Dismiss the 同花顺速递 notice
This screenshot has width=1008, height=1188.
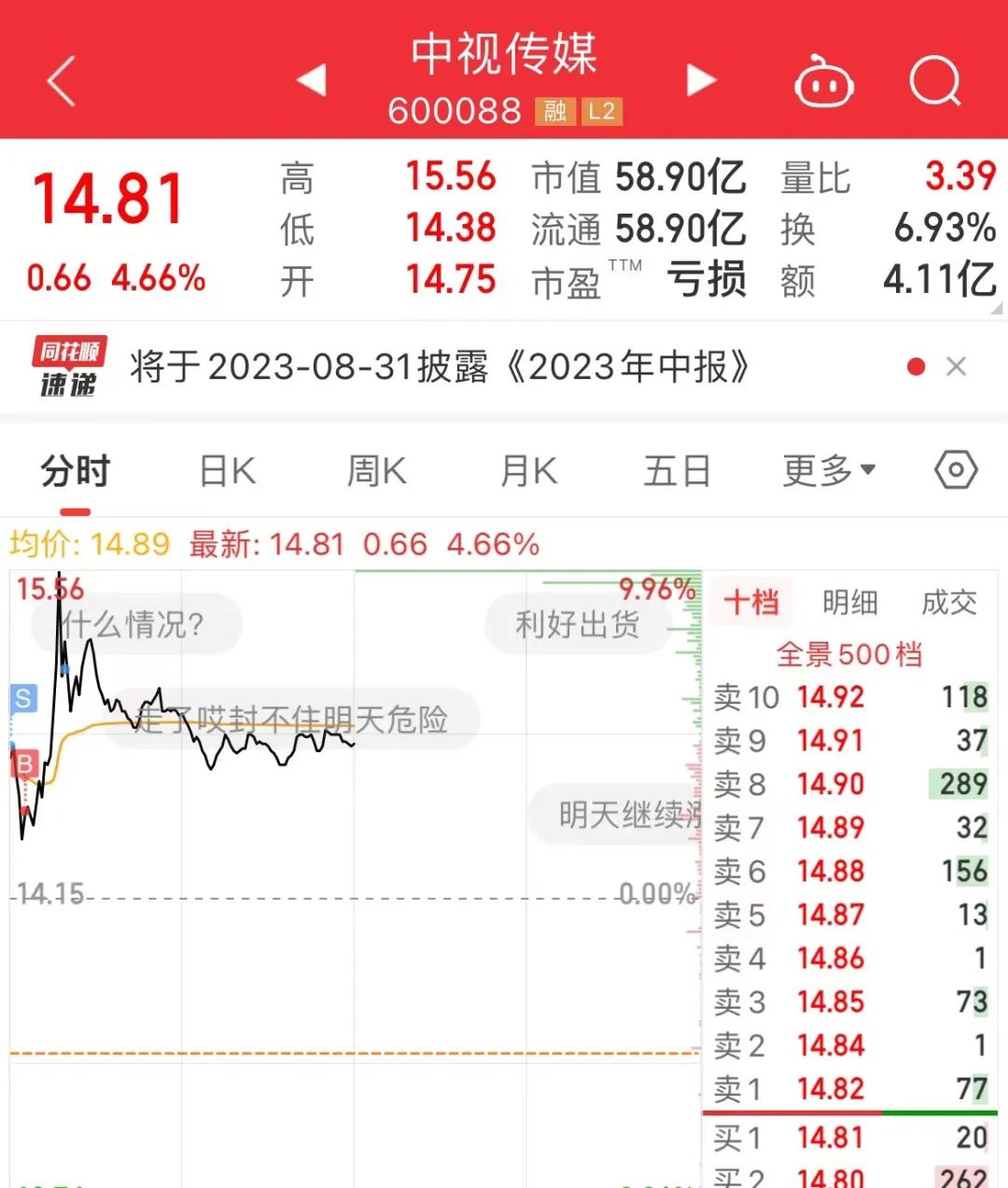(956, 367)
